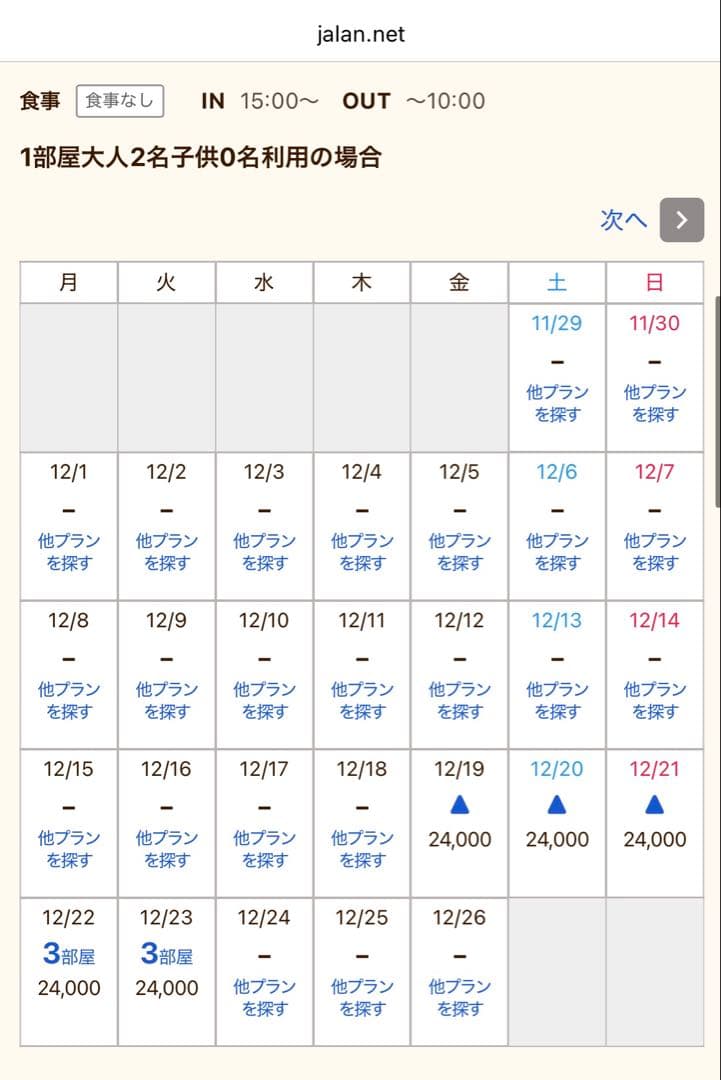Select 12/22 with 3部屋 available

pos(69,970)
